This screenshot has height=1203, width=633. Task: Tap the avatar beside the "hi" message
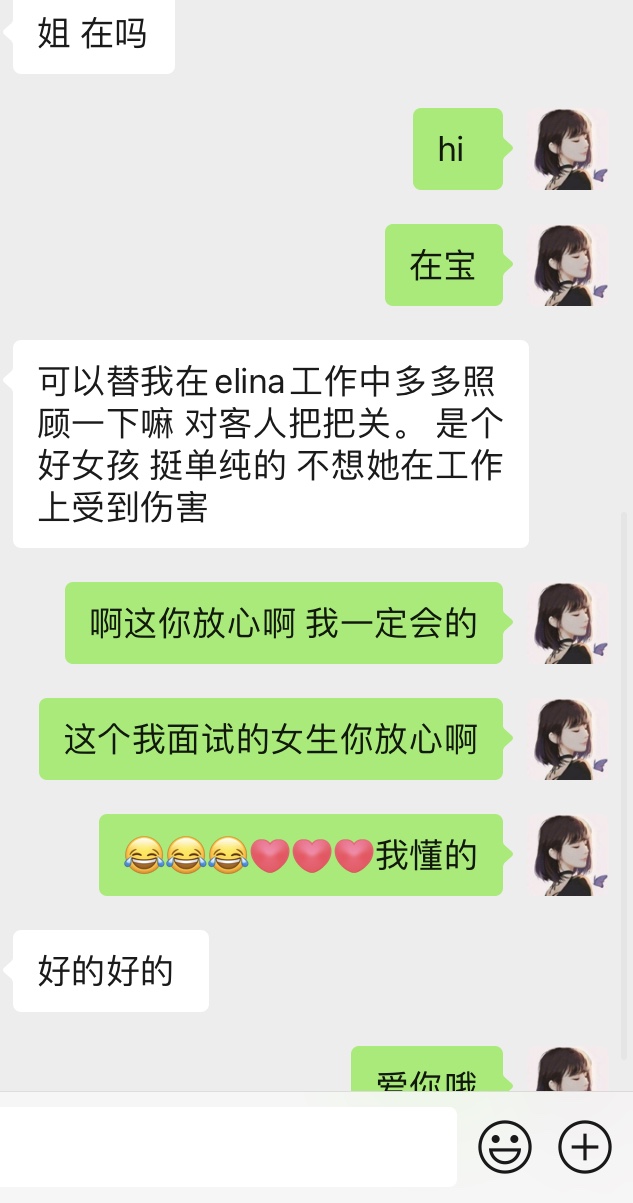click(568, 149)
